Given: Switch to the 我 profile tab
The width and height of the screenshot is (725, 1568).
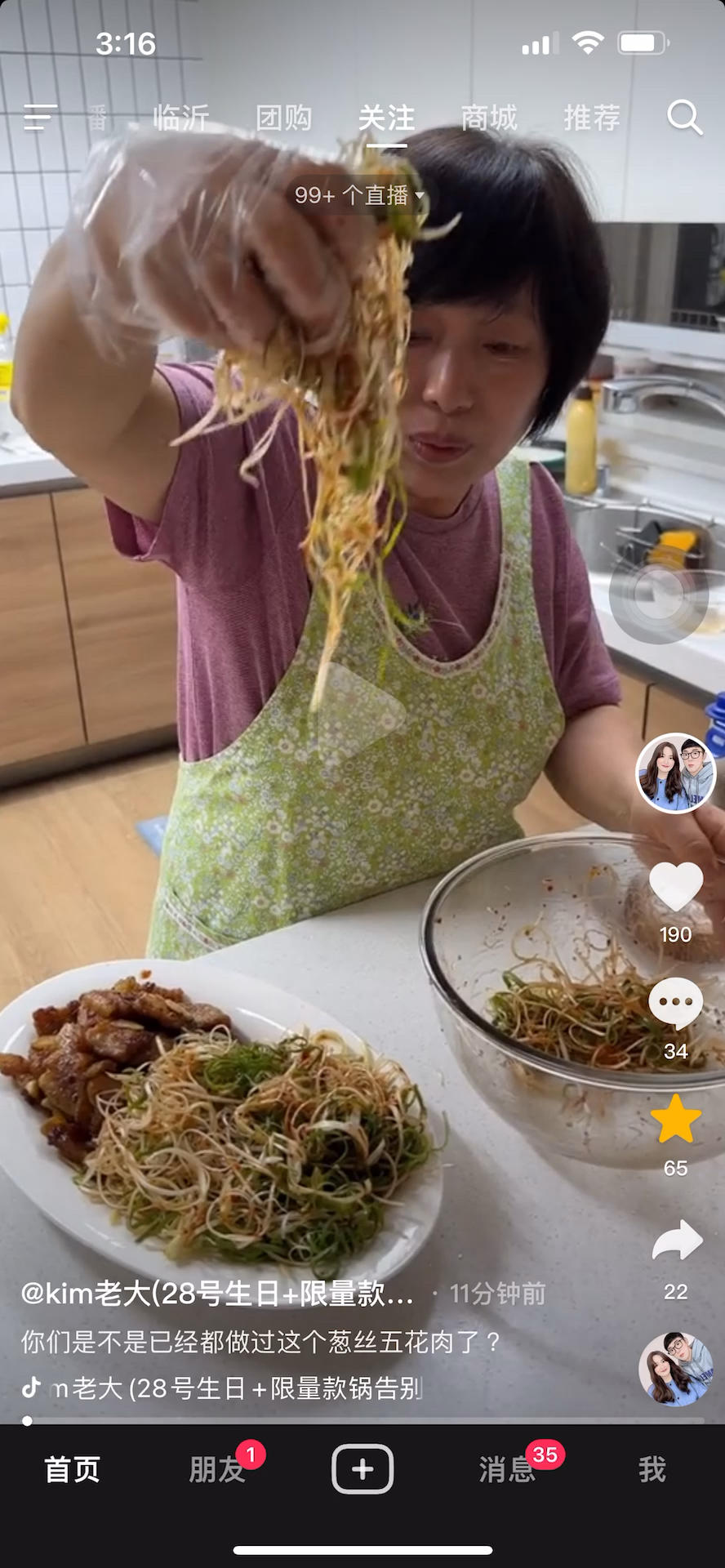Looking at the screenshot, I should click(652, 1469).
